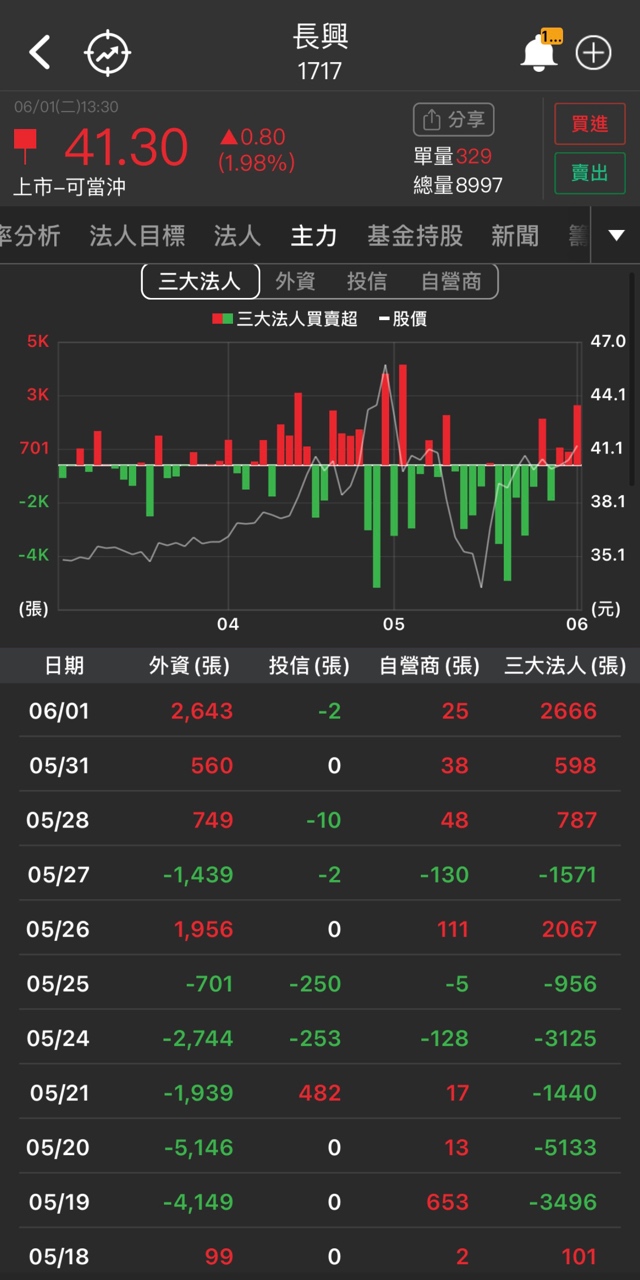The image size is (640, 1280).
Task: Switch to the 法人目標 tab
Action: (x=137, y=236)
